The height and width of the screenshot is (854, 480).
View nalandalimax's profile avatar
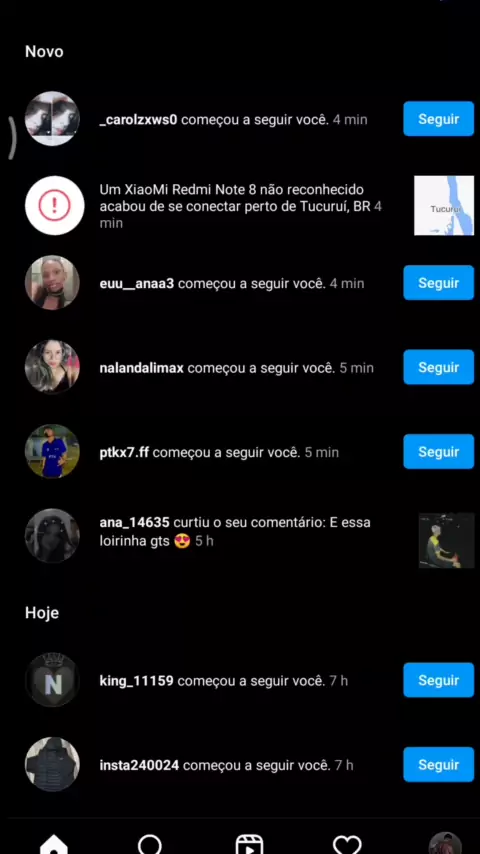[52, 367]
